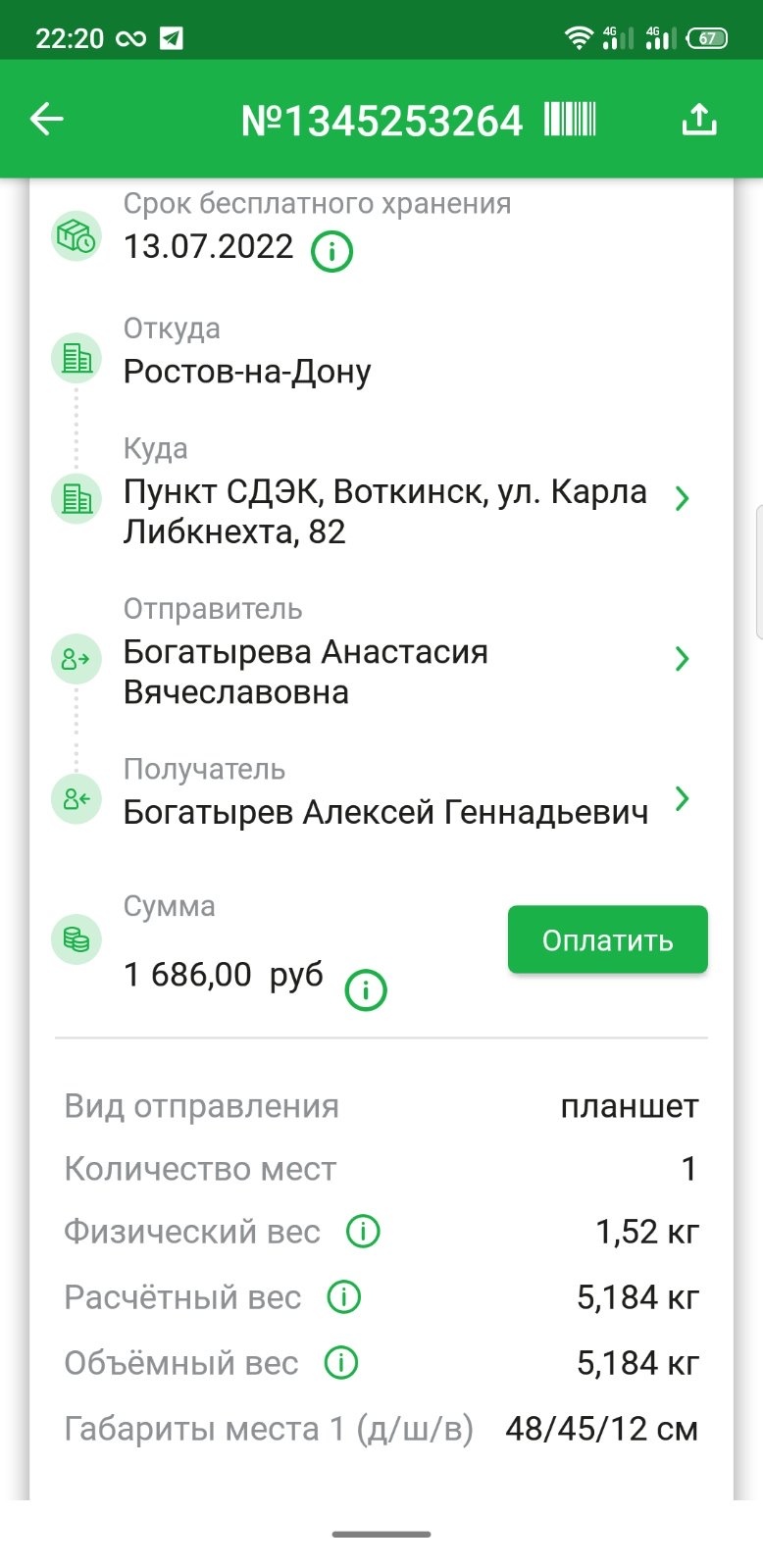763x1568 pixels.
Task: Open info for Объёмный вес
Action: tap(340, 1362)
